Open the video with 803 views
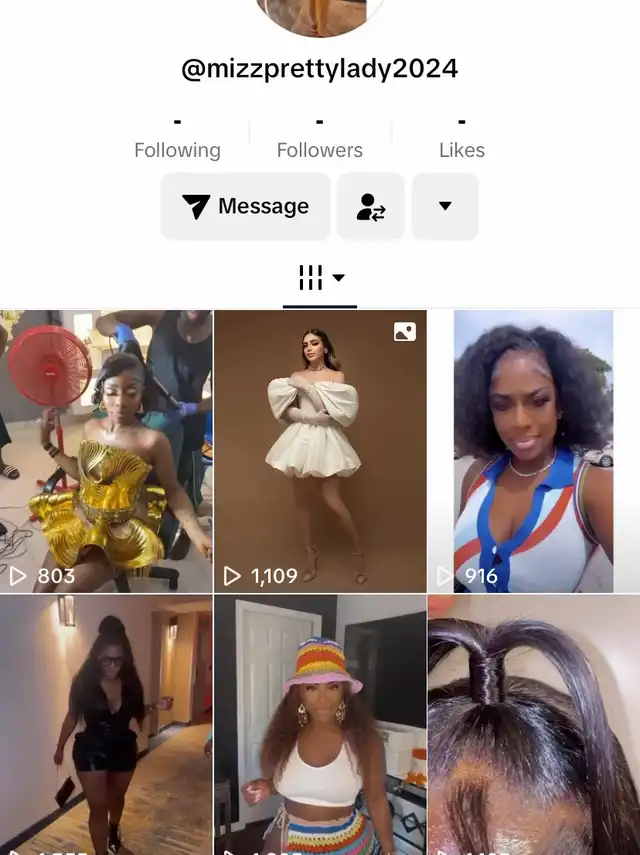 click(x=106, y=450)
